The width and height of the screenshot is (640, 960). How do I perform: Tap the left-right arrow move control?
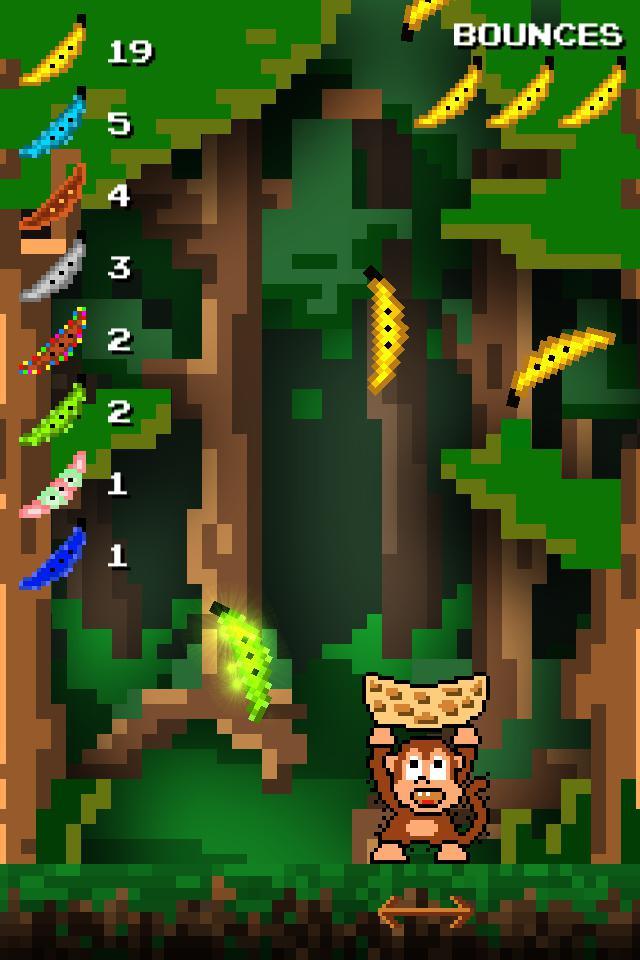[425, 911]
